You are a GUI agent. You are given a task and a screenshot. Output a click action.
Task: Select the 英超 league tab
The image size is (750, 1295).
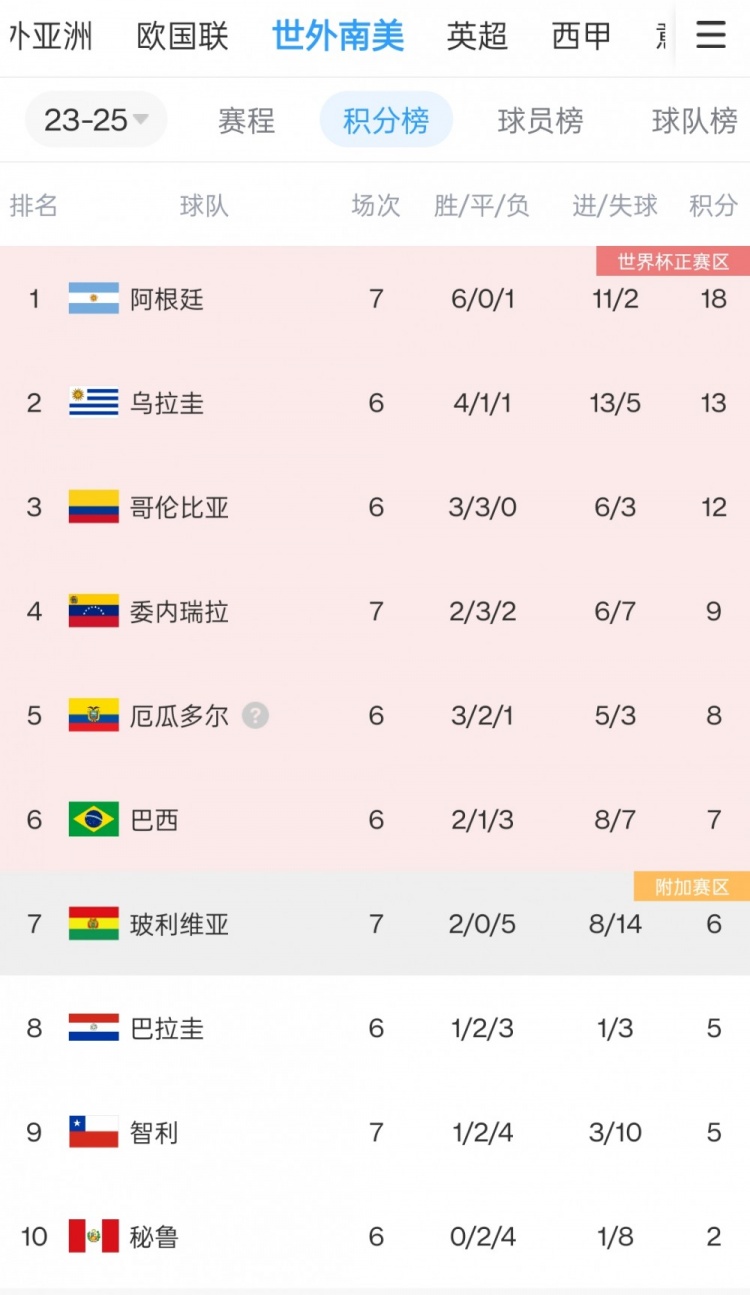pos(477,37)
